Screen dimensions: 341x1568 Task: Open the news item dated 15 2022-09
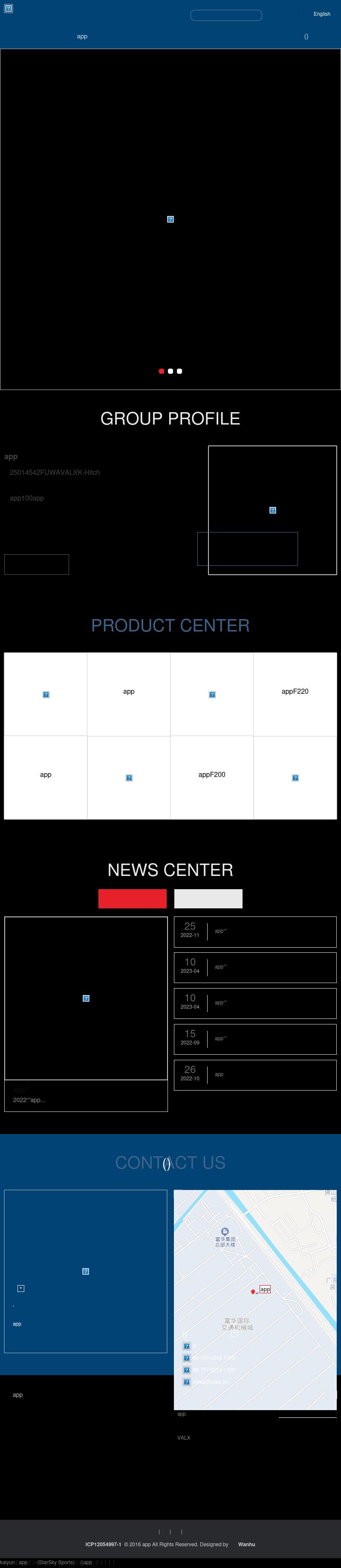point(255,1039)
